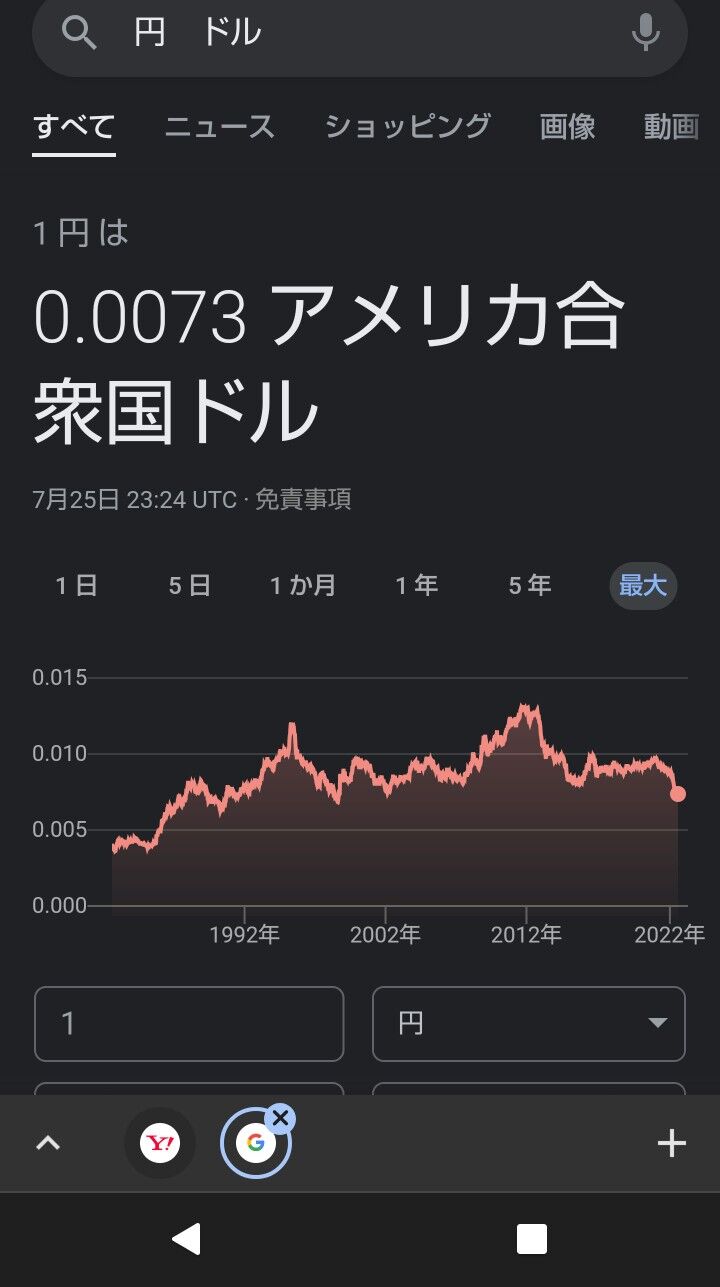This screenshot has width=720, height=1287.
Task: Open the 画像 tab
Action: pyautogui.click(x=567, y=127)
